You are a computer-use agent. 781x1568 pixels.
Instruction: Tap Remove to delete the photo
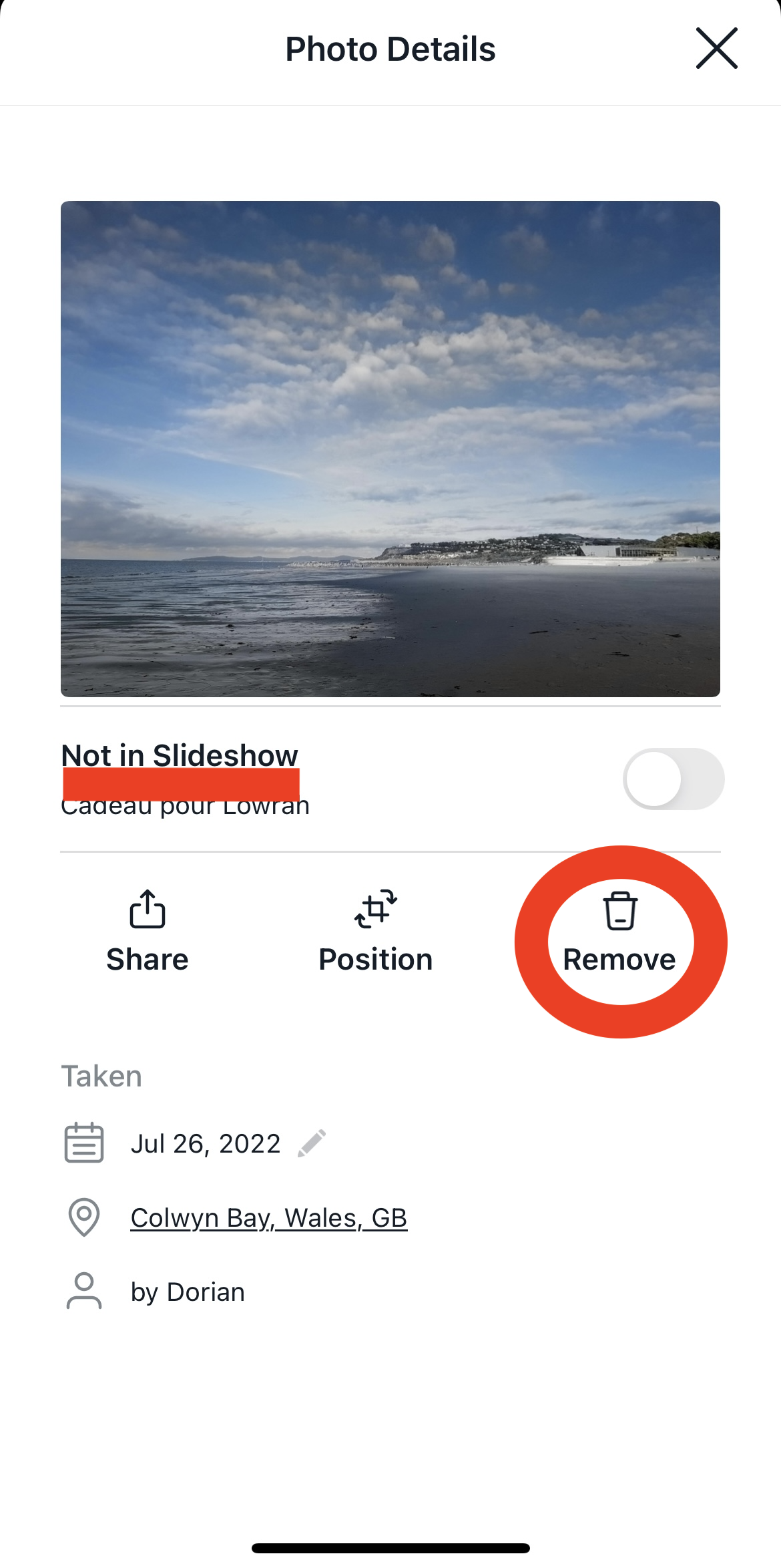tap(620, 959)
